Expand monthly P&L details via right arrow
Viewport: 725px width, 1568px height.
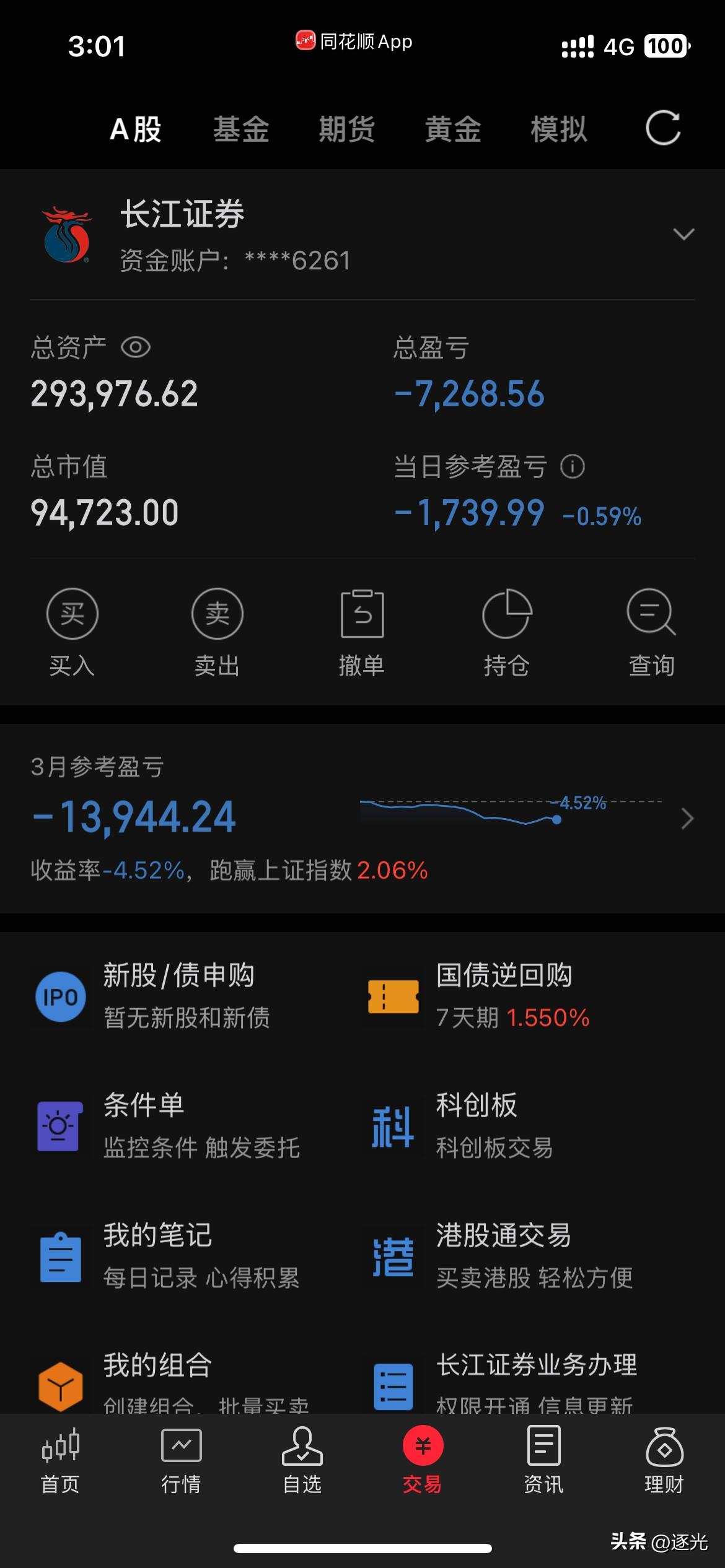(x=687, y=819)
